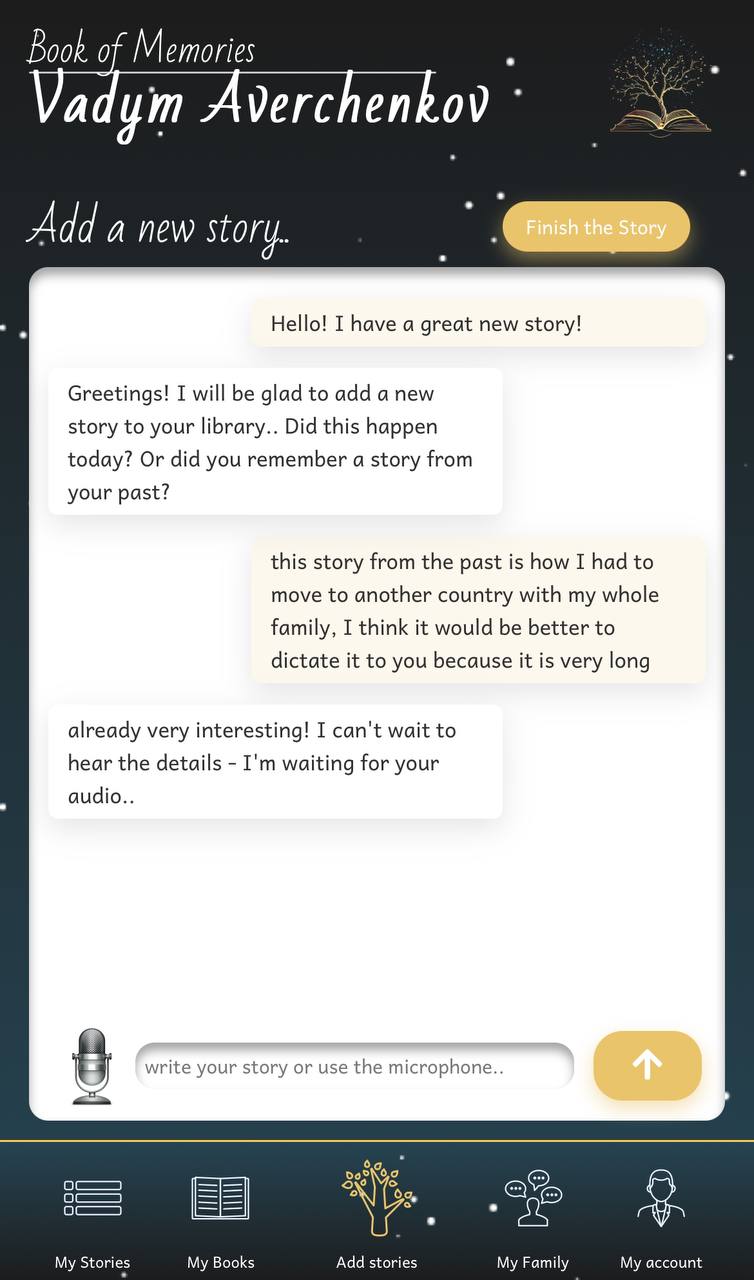Switch to the My Books tab
Viewport: 754px width, 1280px height.
pos(220,1220)
